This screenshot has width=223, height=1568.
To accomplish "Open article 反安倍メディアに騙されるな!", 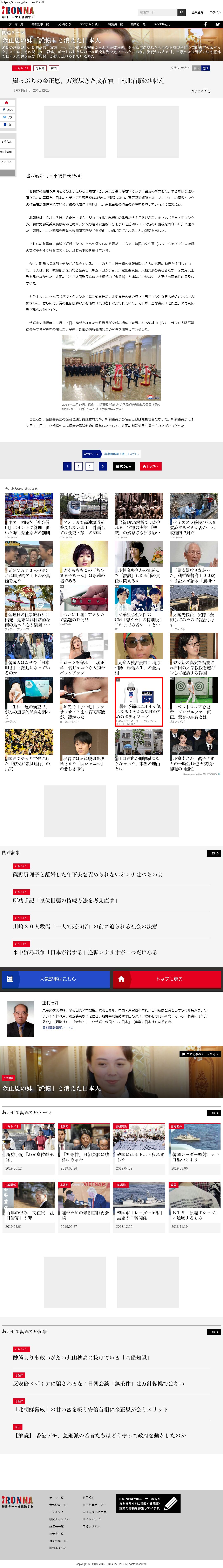I will tap(98, 1384).
